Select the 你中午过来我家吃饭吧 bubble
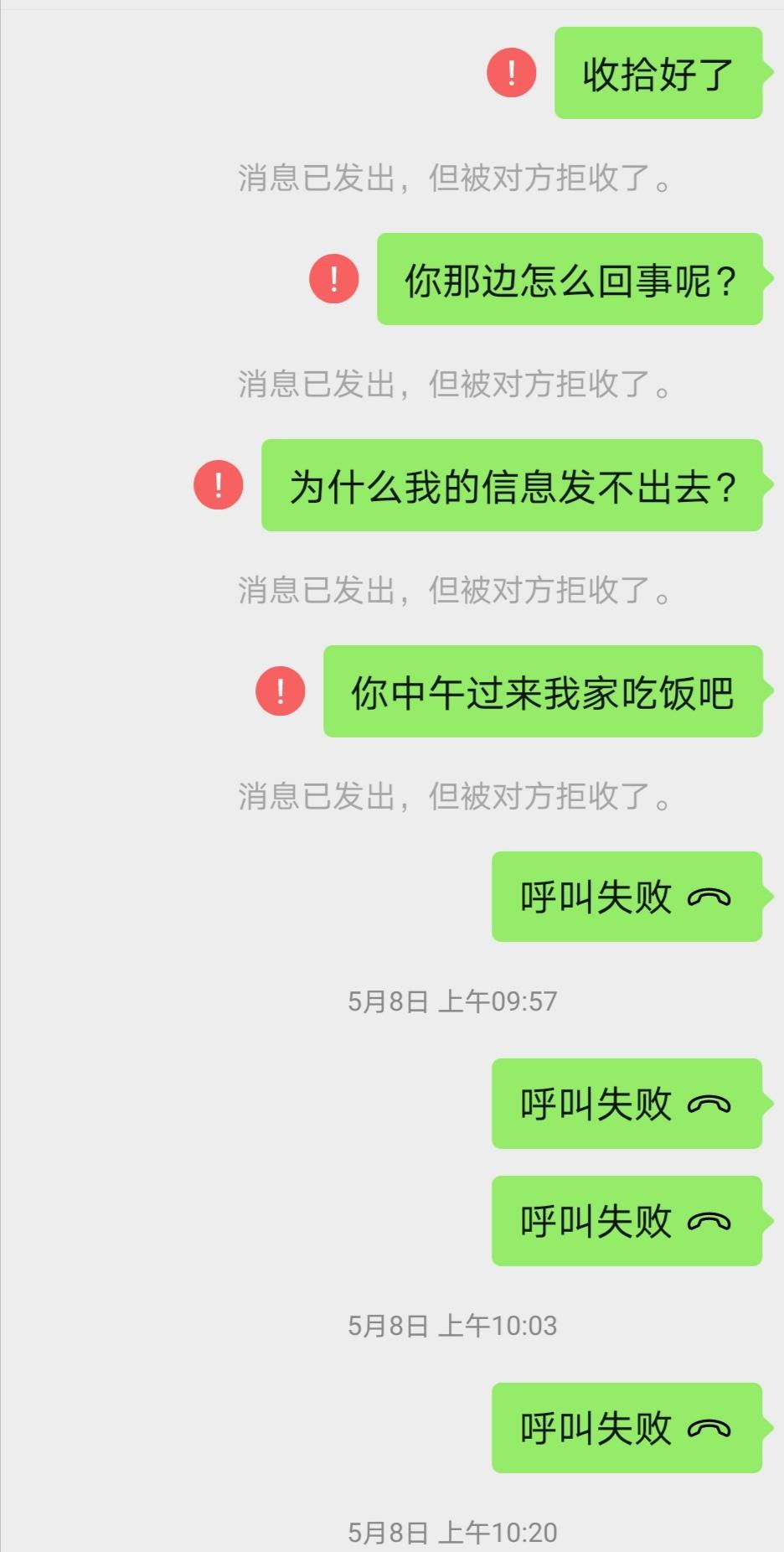The image size is (784, 1552). pyautogui.click(x=543, y=691)
